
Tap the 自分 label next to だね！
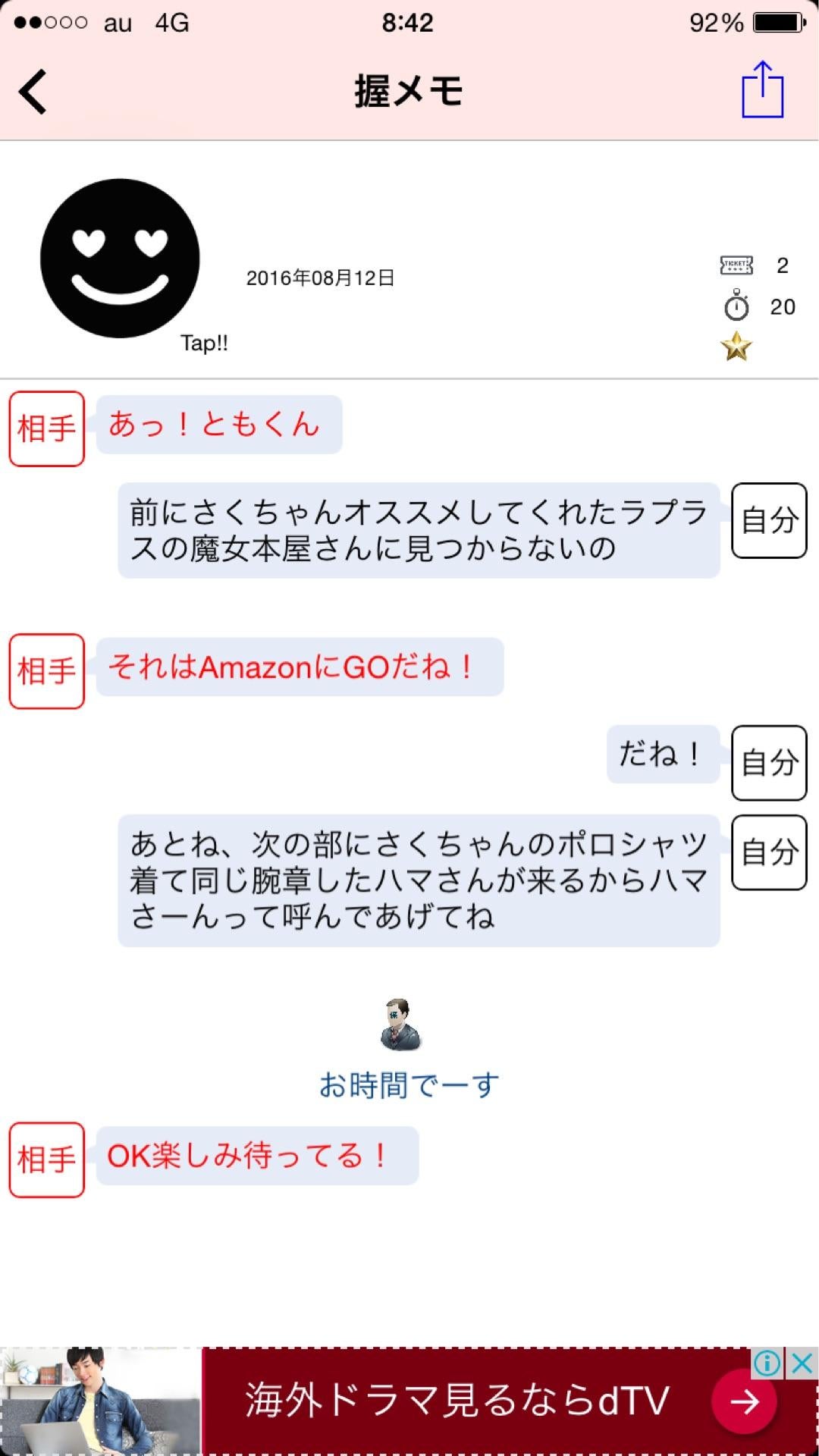pyautogui.click(x=768, y=762)
